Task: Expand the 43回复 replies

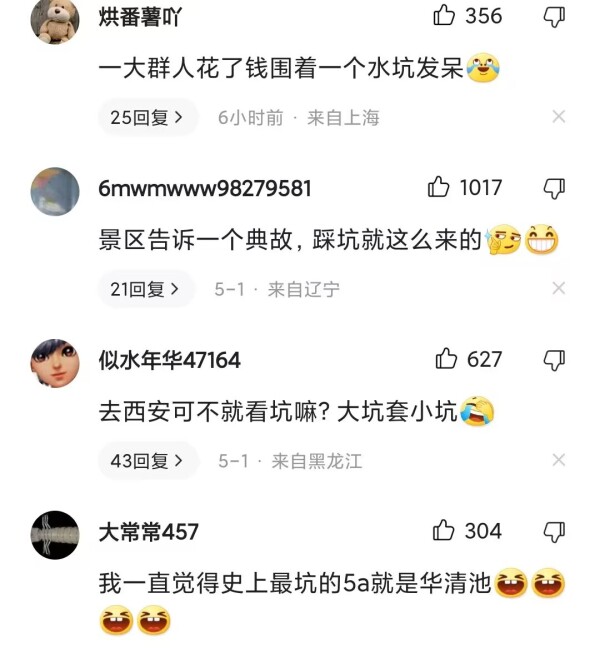Action: click(148, 461)
